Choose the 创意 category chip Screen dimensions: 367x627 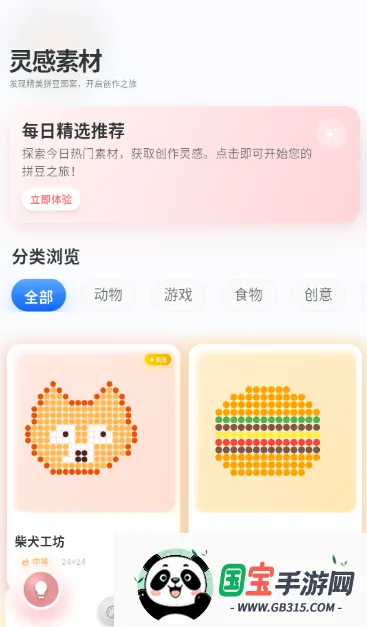pyautogui.click(x=318, y=295)
